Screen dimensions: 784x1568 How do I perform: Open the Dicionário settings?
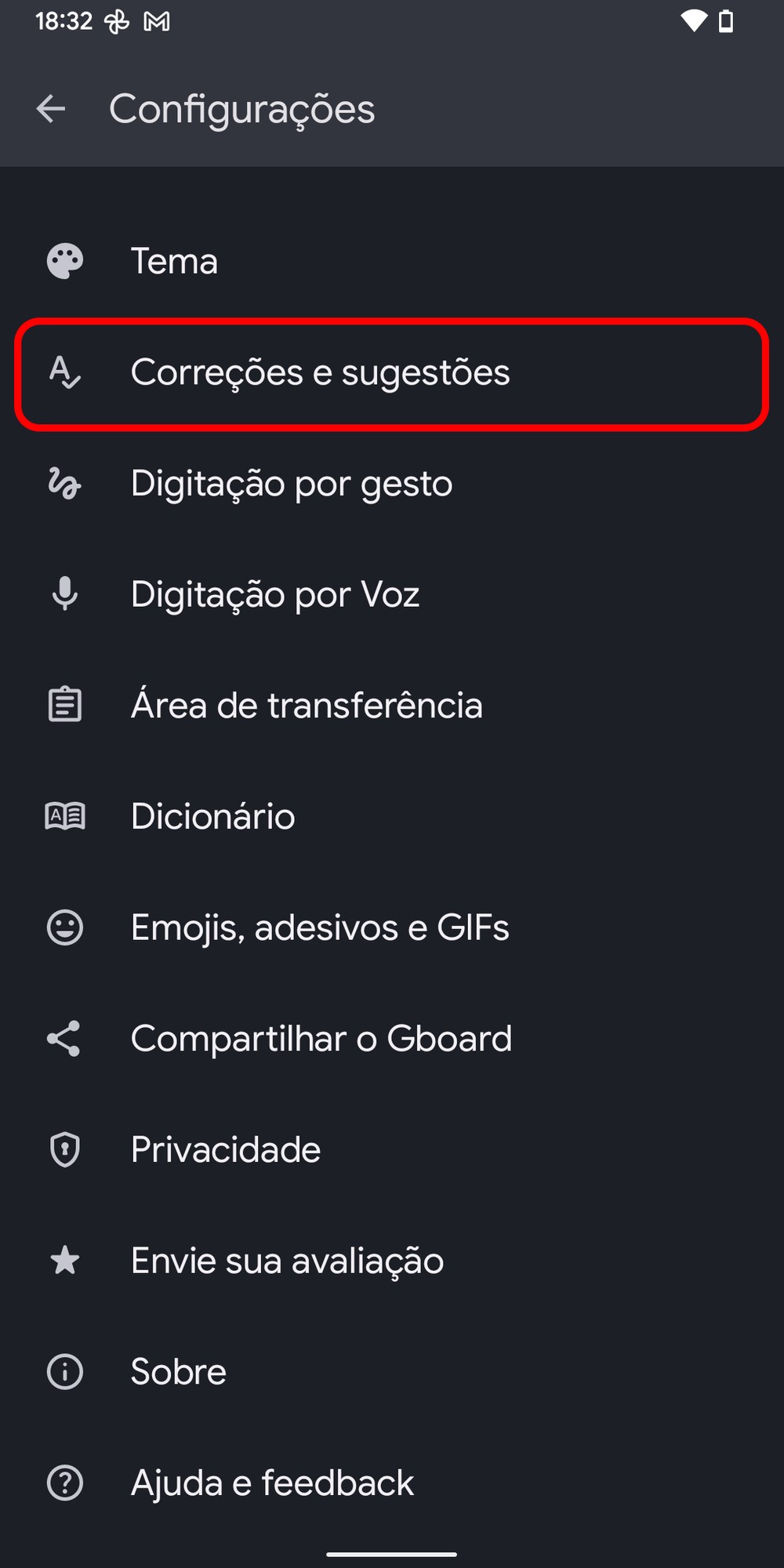[212, 816]
